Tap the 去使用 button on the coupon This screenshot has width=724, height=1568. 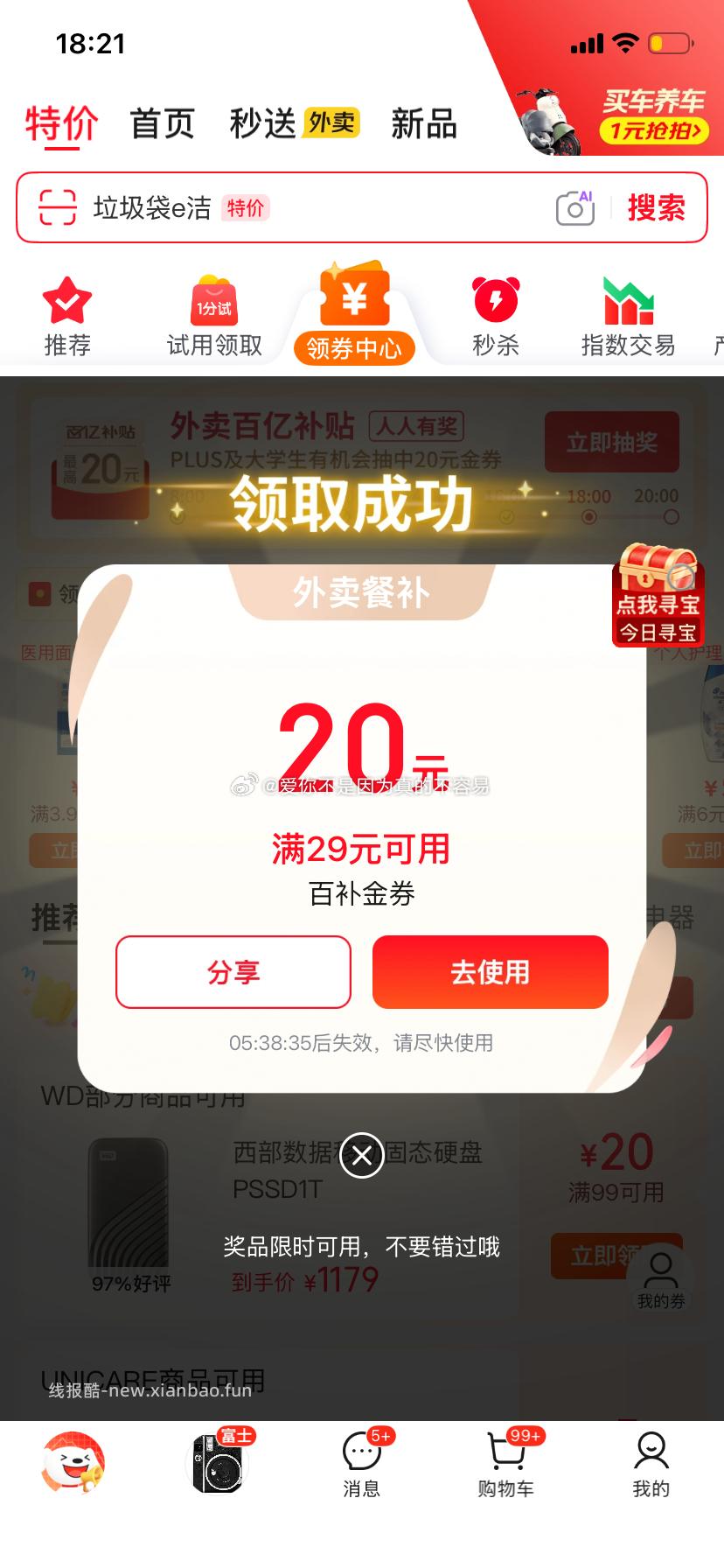click(x=490, y=972)
